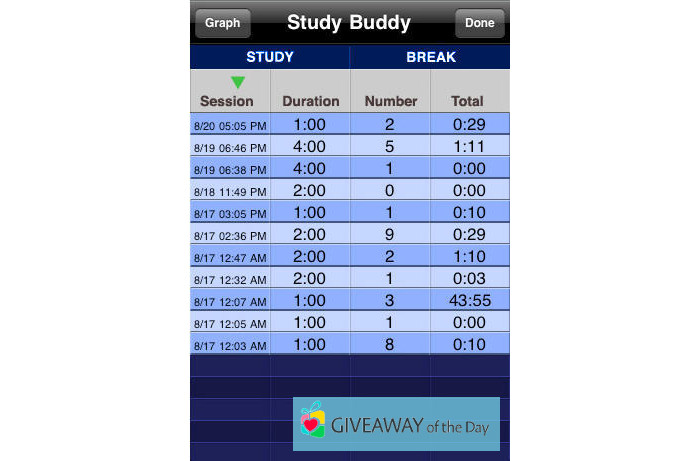
Task: Sort by the break Number column
Action: click(391, 101)
